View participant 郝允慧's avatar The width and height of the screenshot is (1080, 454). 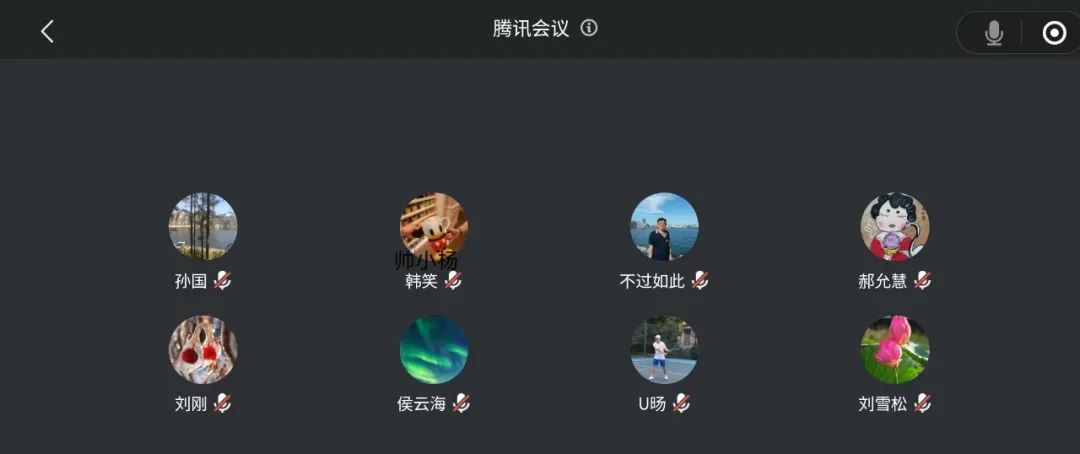tap(895, 226)
